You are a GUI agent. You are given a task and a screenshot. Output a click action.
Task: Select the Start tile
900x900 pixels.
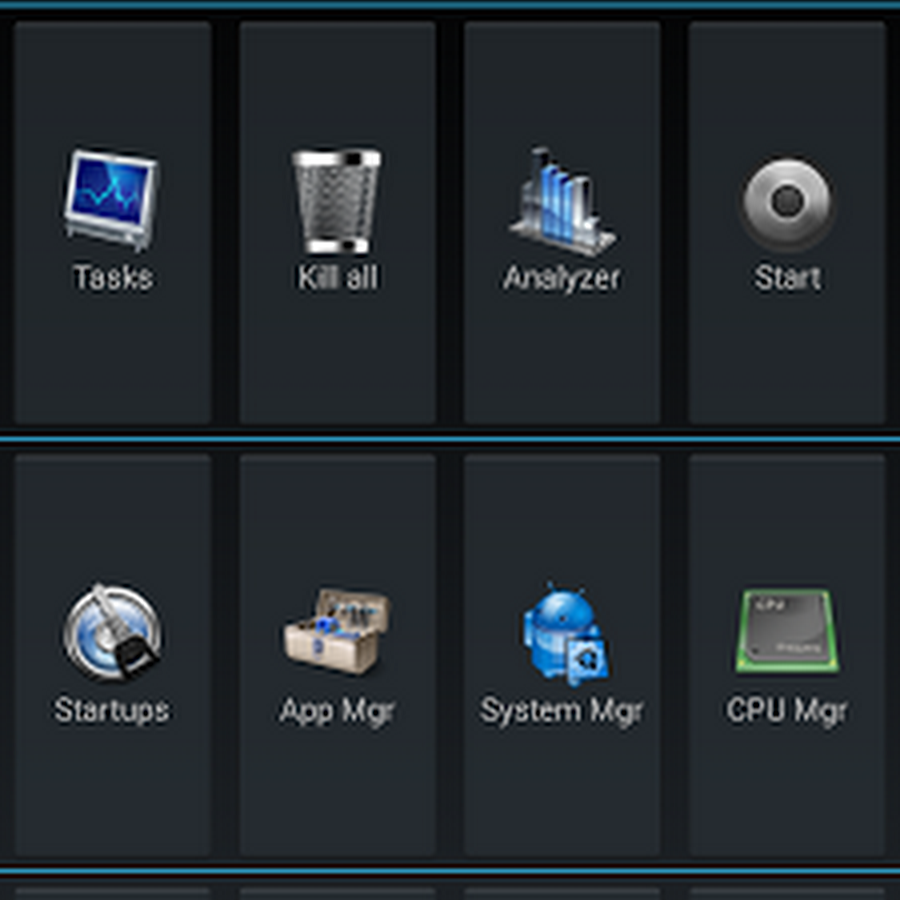click(787, 222)
